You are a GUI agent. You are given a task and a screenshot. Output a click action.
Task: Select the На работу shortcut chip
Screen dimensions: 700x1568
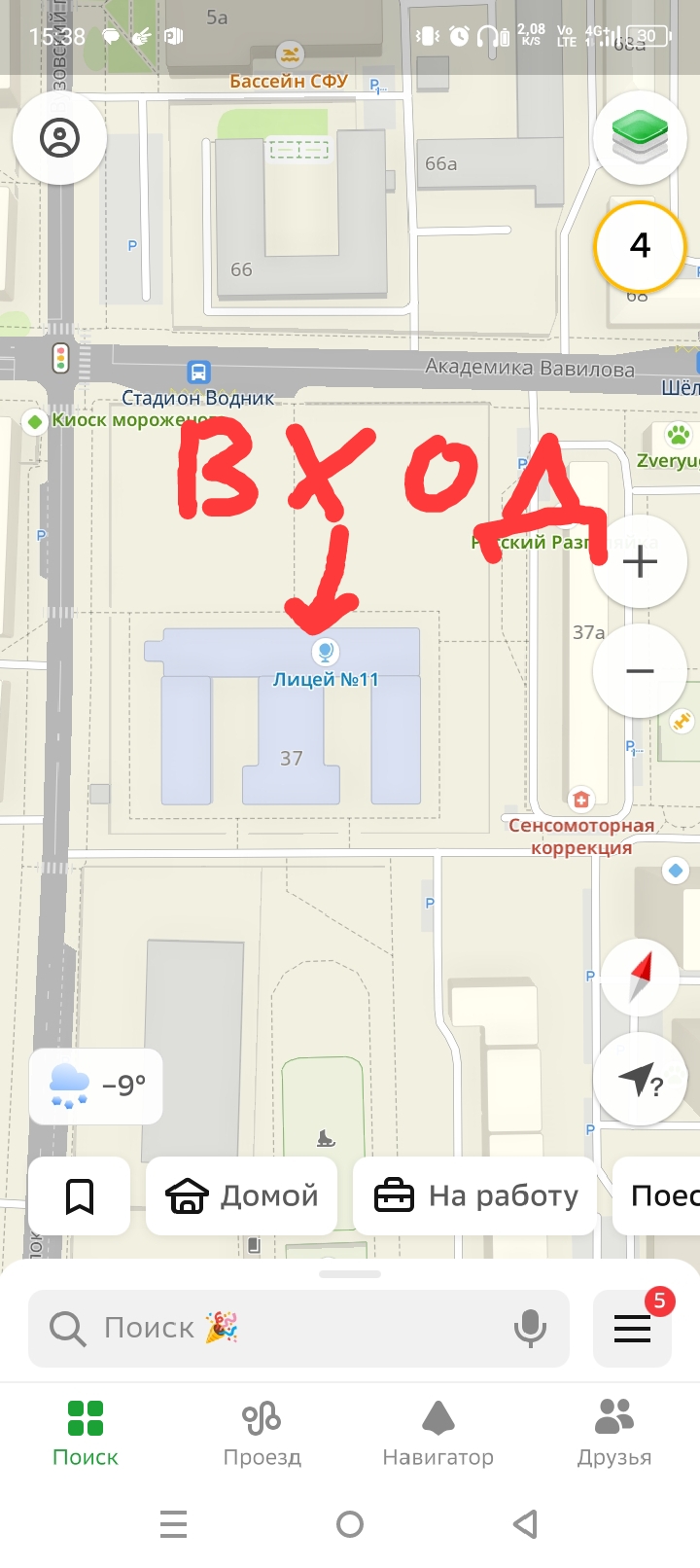click(475, 1195)
